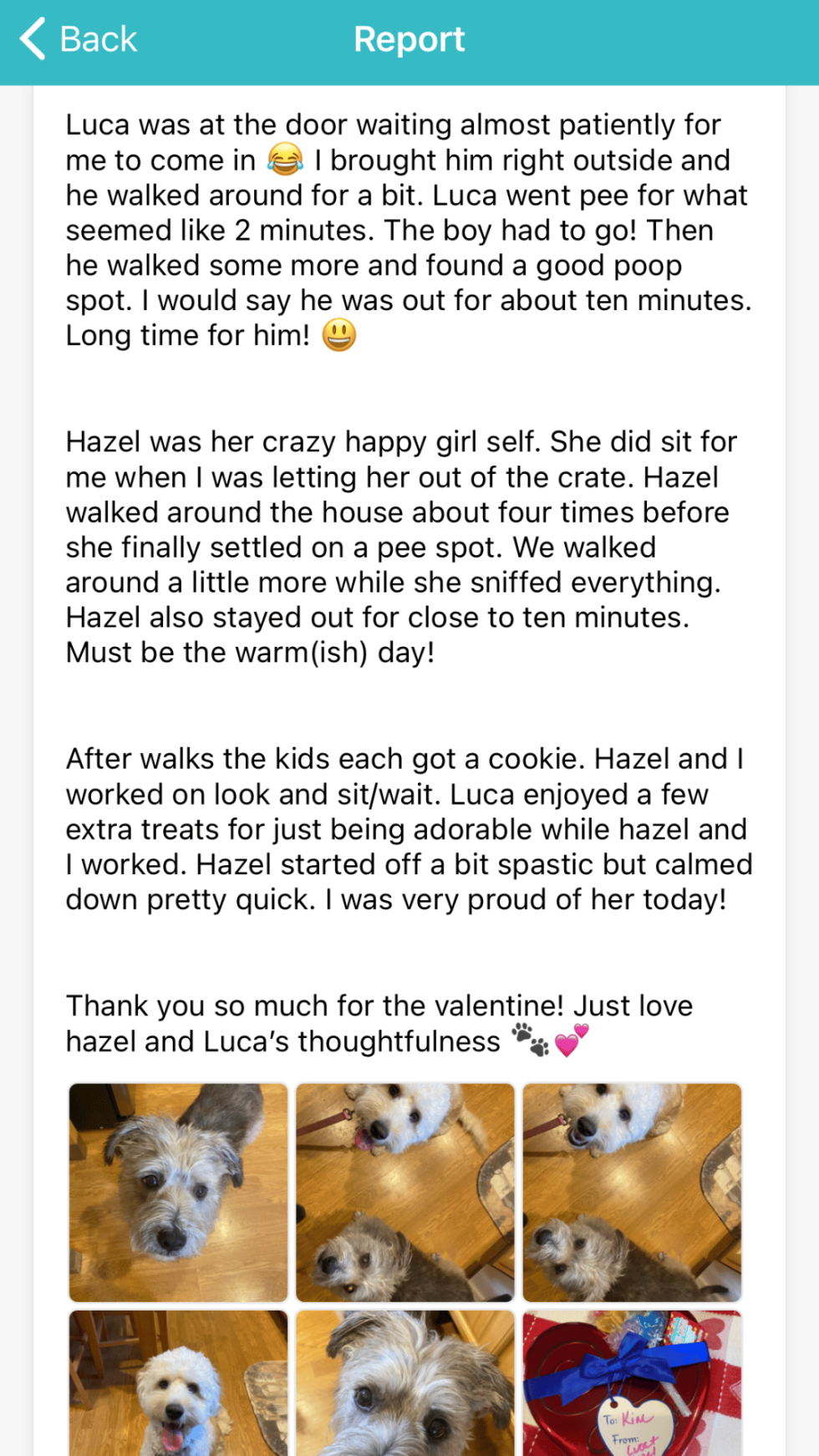Tap the 'Report' header title
Image resolution: width=819 pixels, height=1456 pixels.
(x=409, y=38)
